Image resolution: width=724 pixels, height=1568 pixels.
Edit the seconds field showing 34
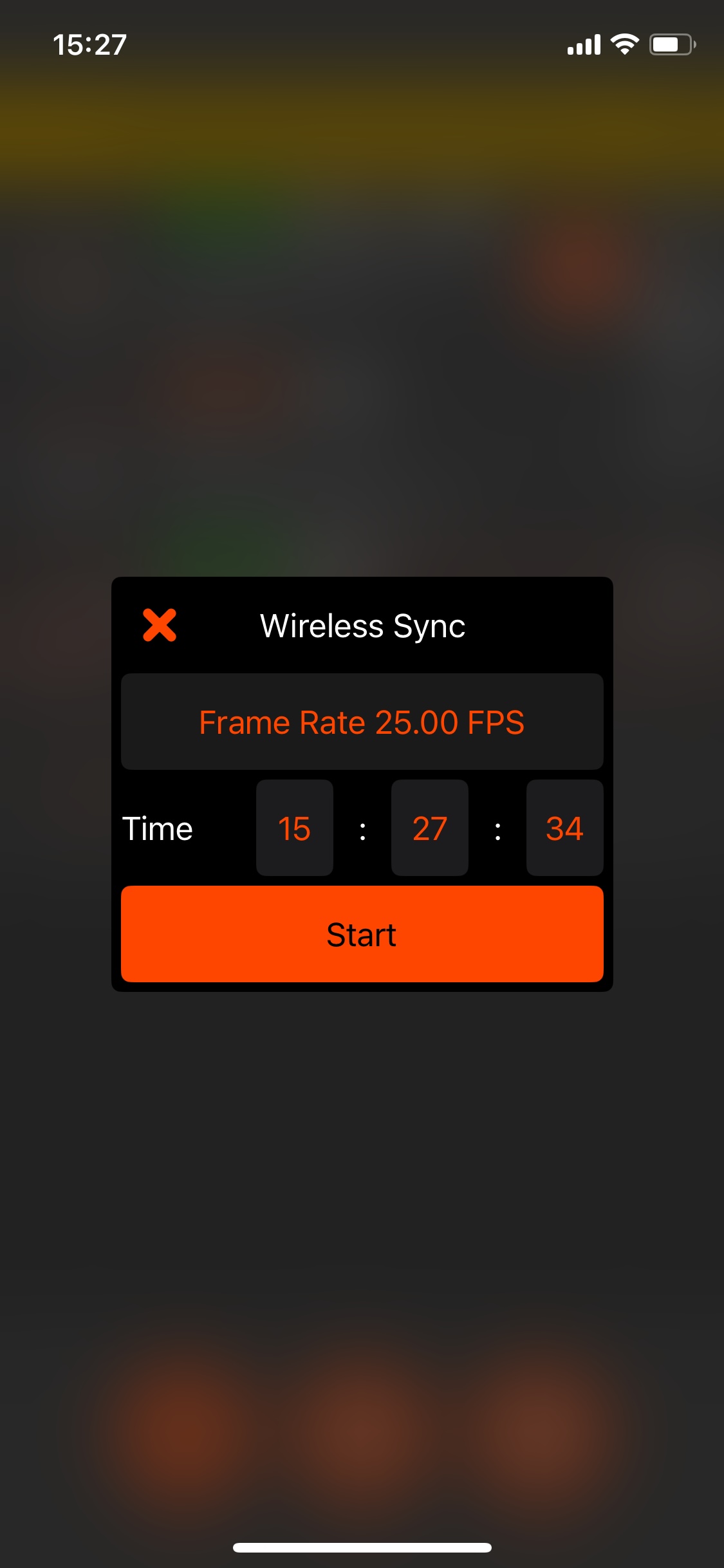[564, 828]
